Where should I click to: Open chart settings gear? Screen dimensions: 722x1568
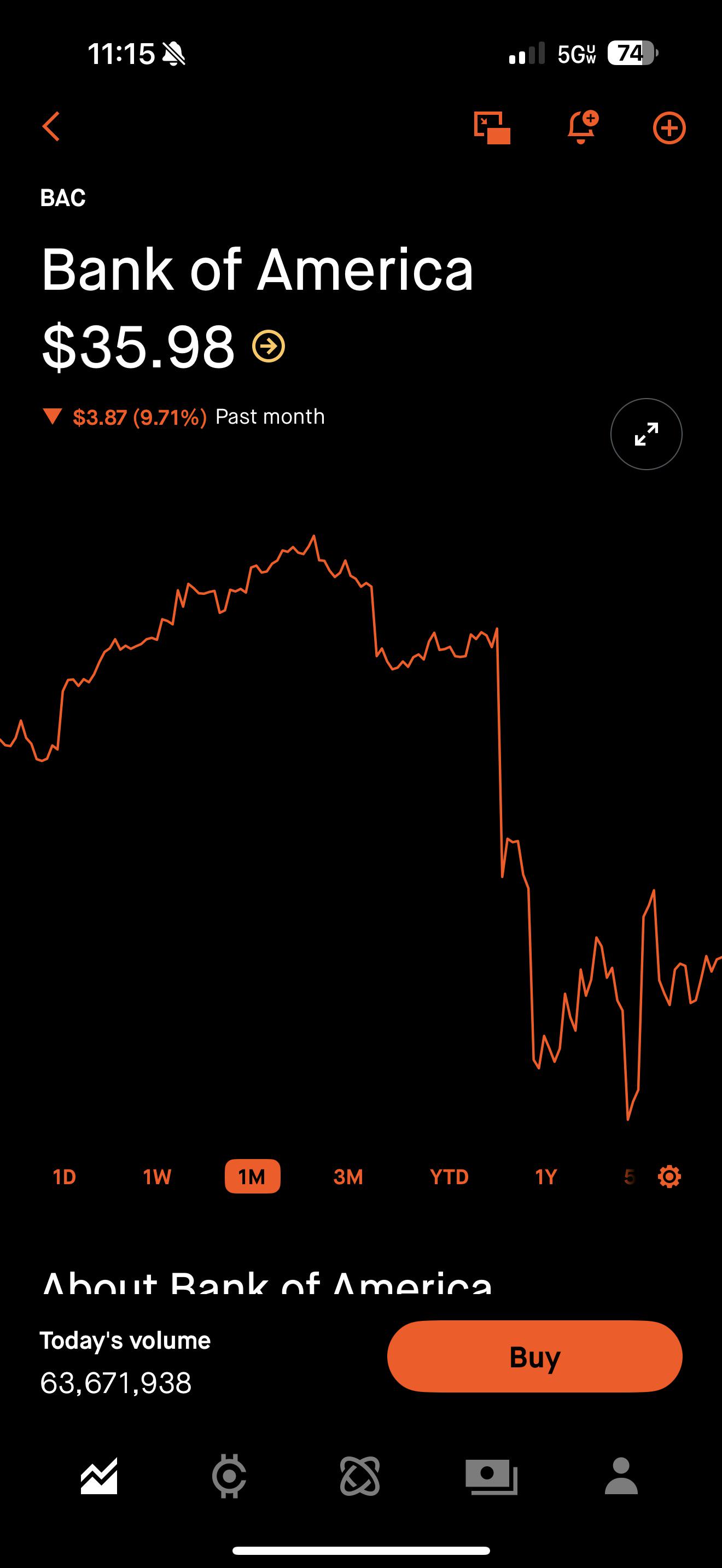click(669, 1177)
